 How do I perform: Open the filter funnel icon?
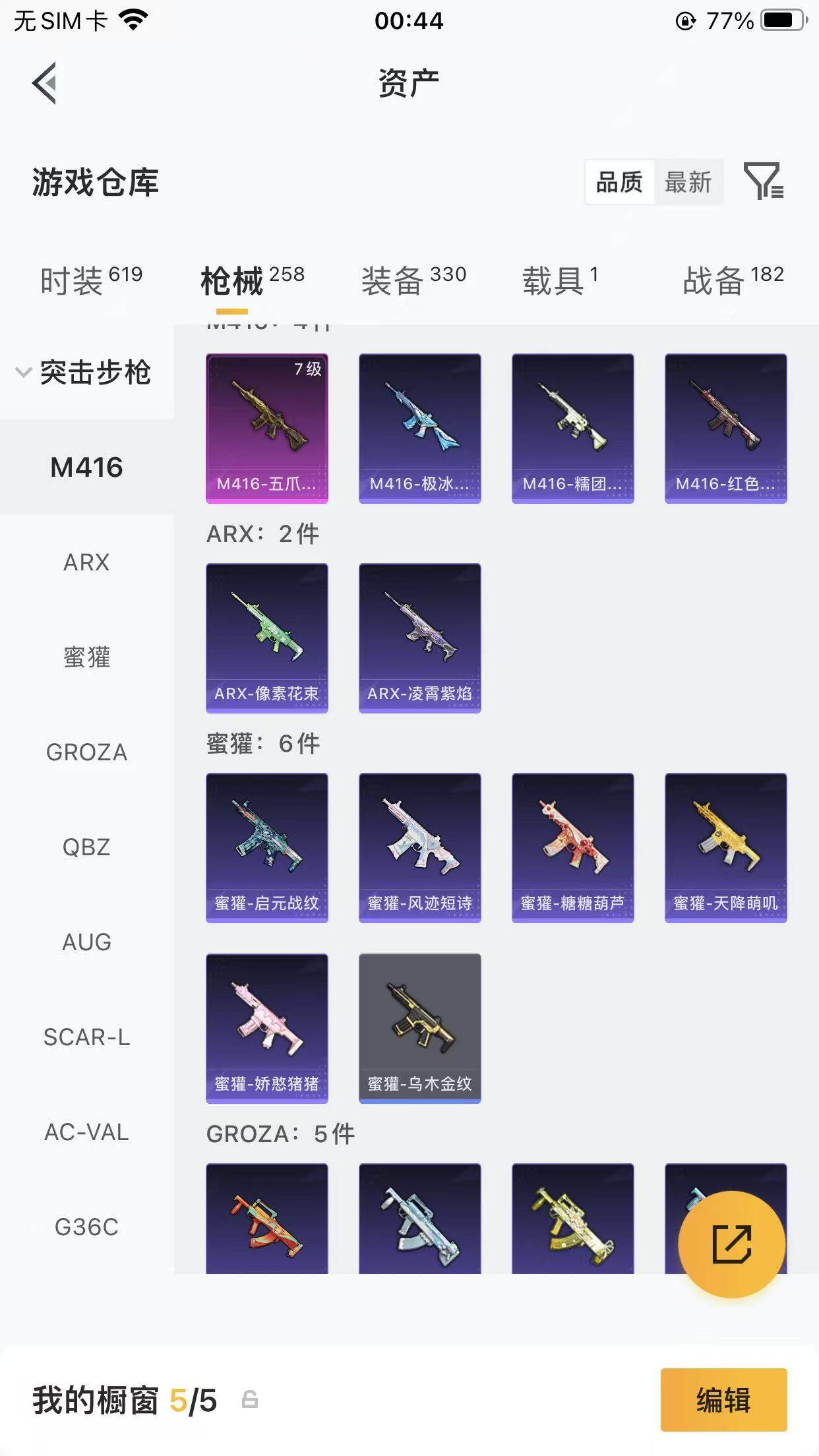point(763,181)
